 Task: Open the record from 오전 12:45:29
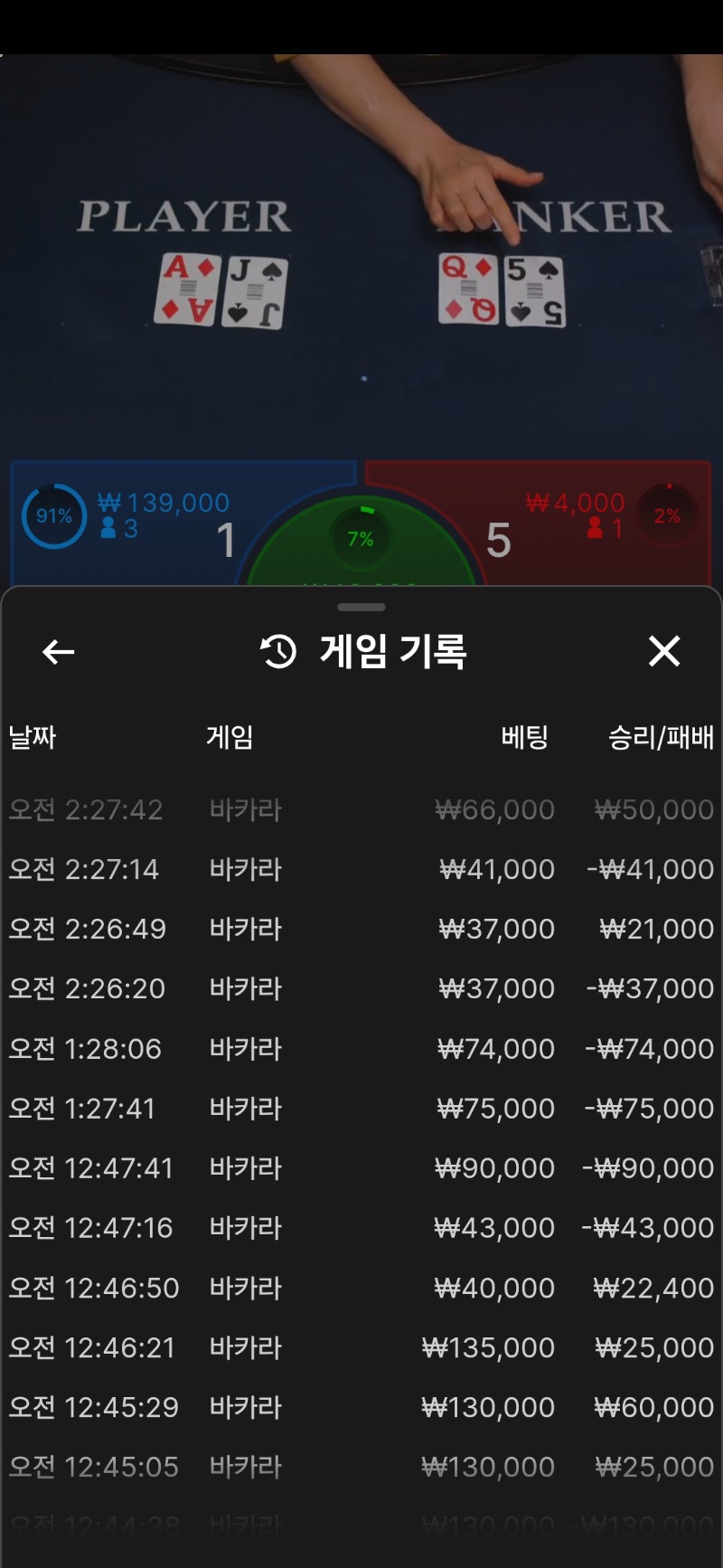[361, 1407]
